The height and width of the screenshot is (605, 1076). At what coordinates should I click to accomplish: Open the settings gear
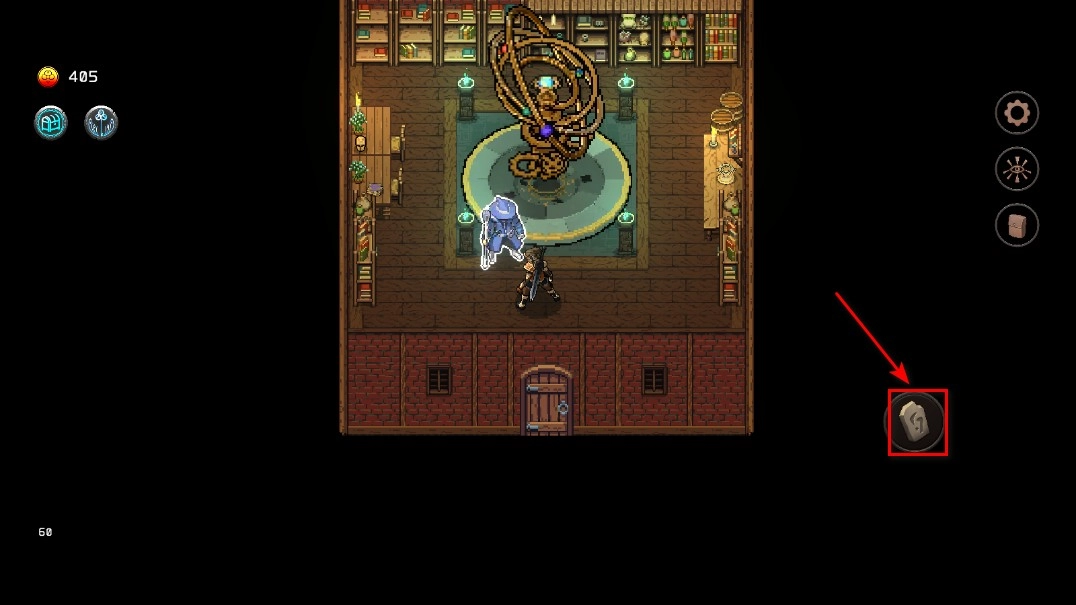click(x=1017, y=113)
